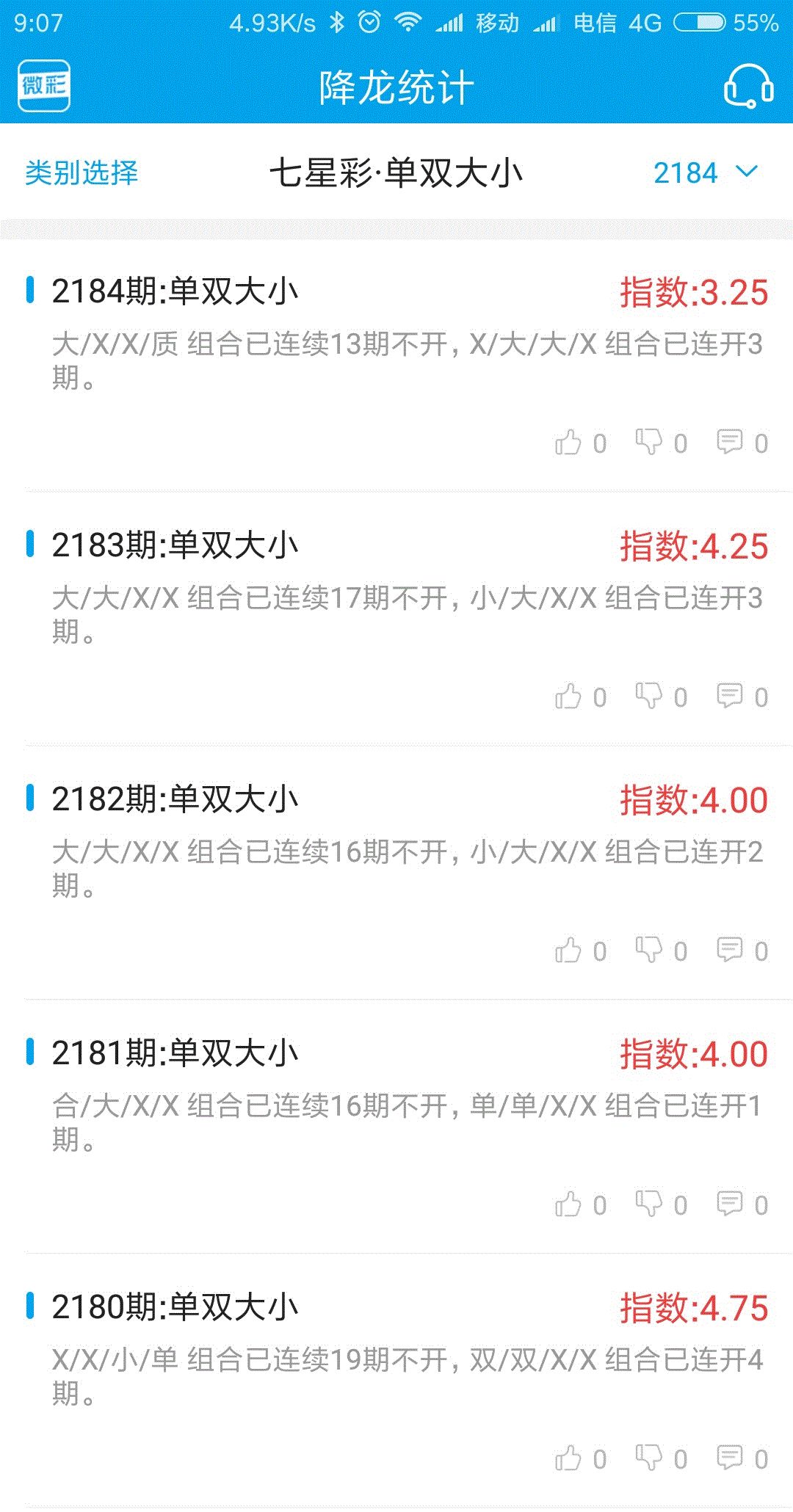Image resolution: width=793 pixels, height=1512 pixels.
Task: Open customer service headset icon
Action: click(748, 87)
